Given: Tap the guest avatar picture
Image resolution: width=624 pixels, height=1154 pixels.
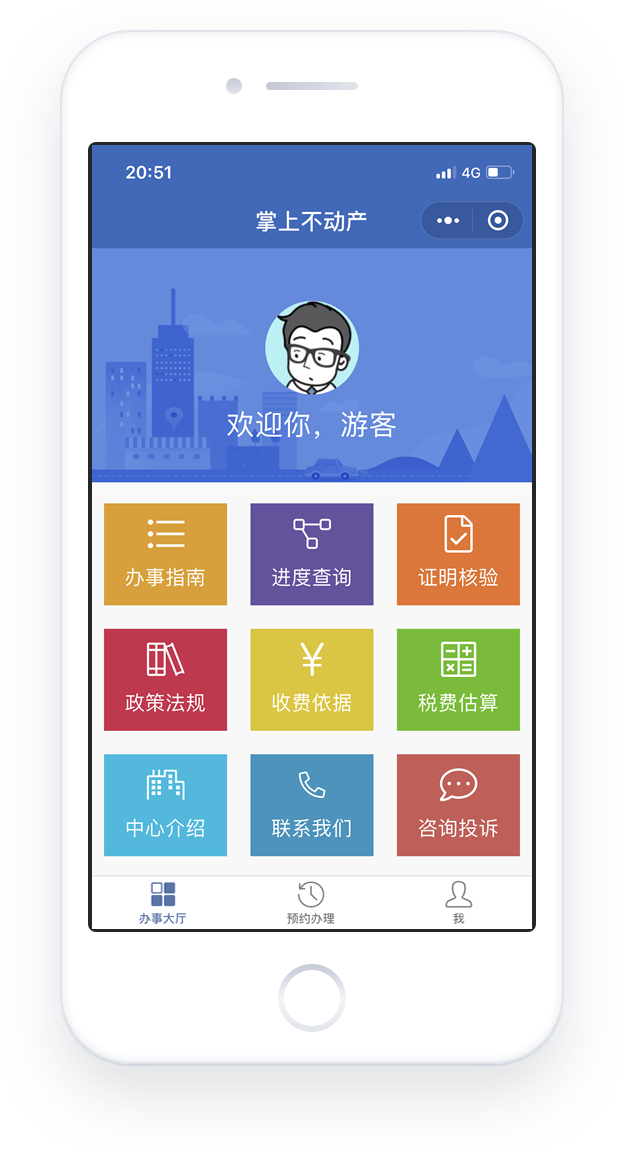Looking at the screenshot, I should click(312, 348).
